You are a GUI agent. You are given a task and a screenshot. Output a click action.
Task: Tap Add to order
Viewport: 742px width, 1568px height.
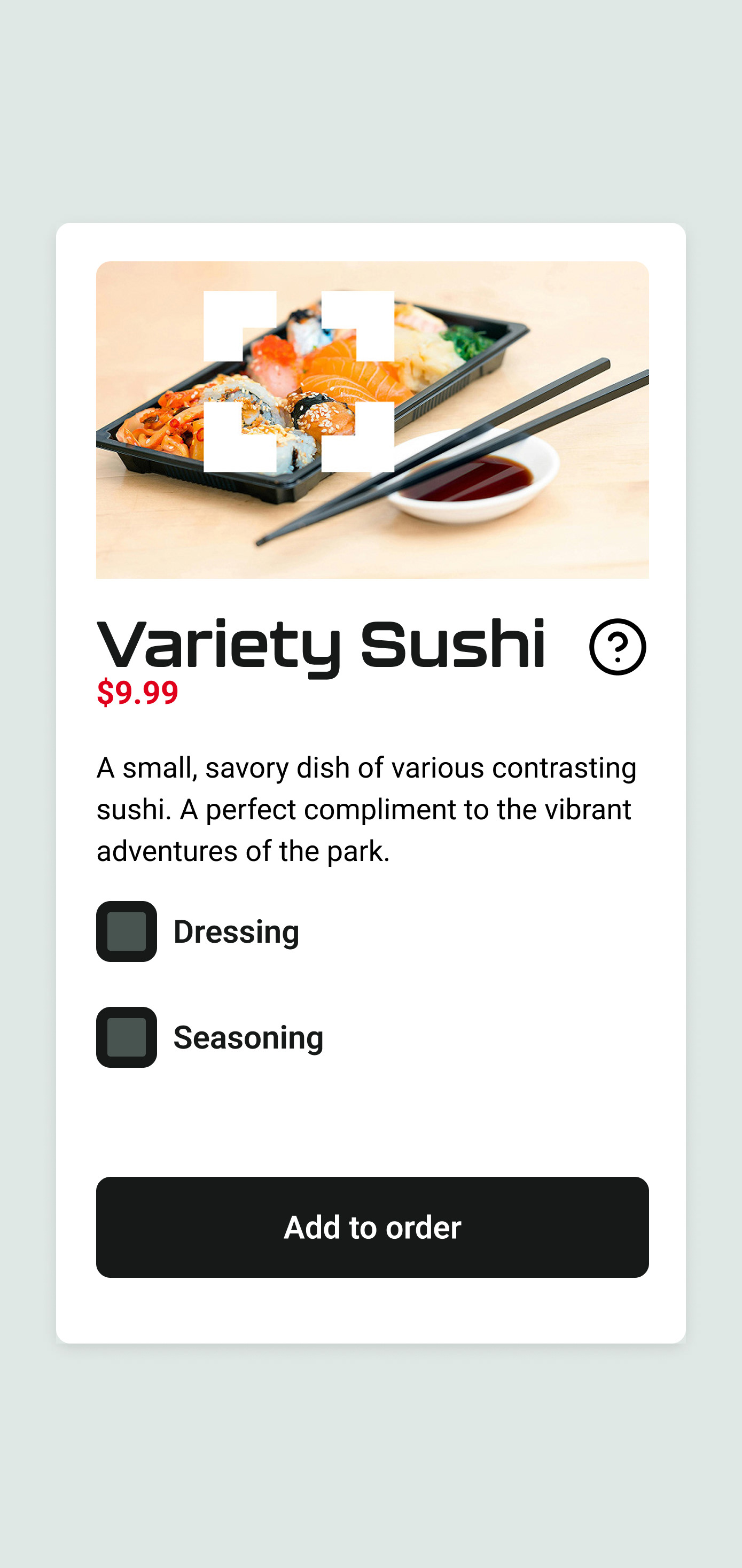coord(372,1227)
